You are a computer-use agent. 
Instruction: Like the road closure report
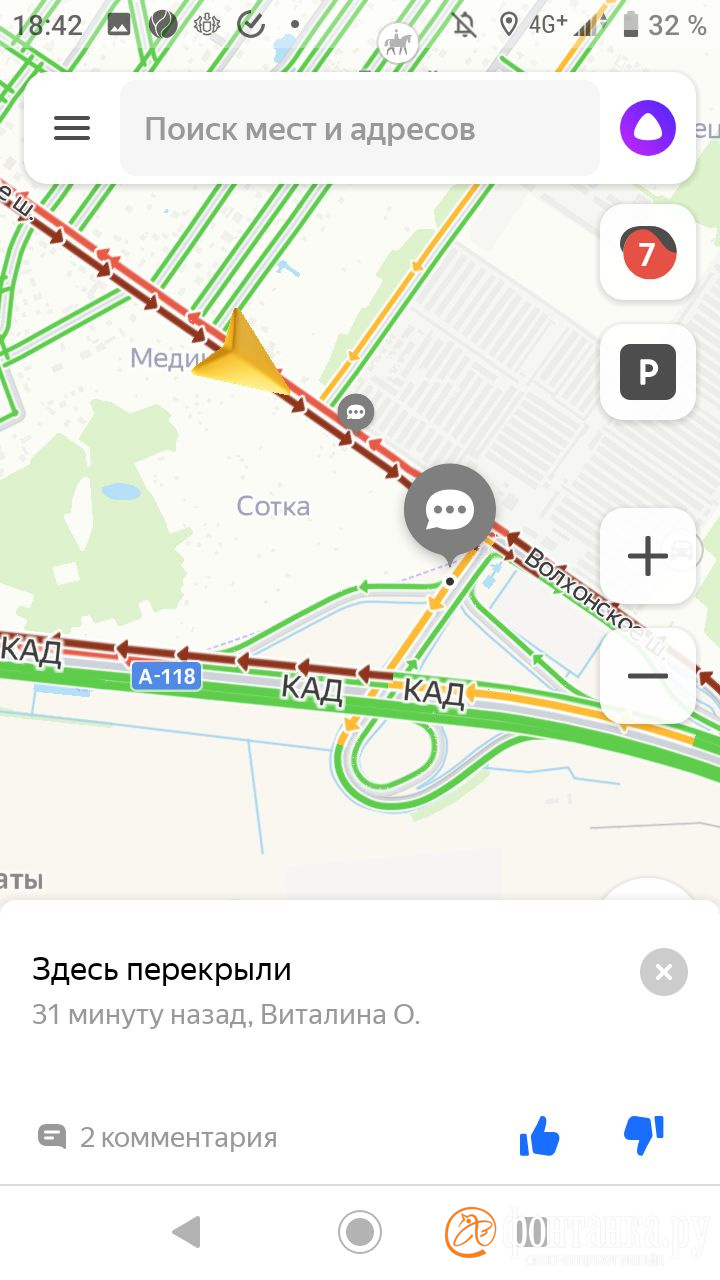point(540,1137)
